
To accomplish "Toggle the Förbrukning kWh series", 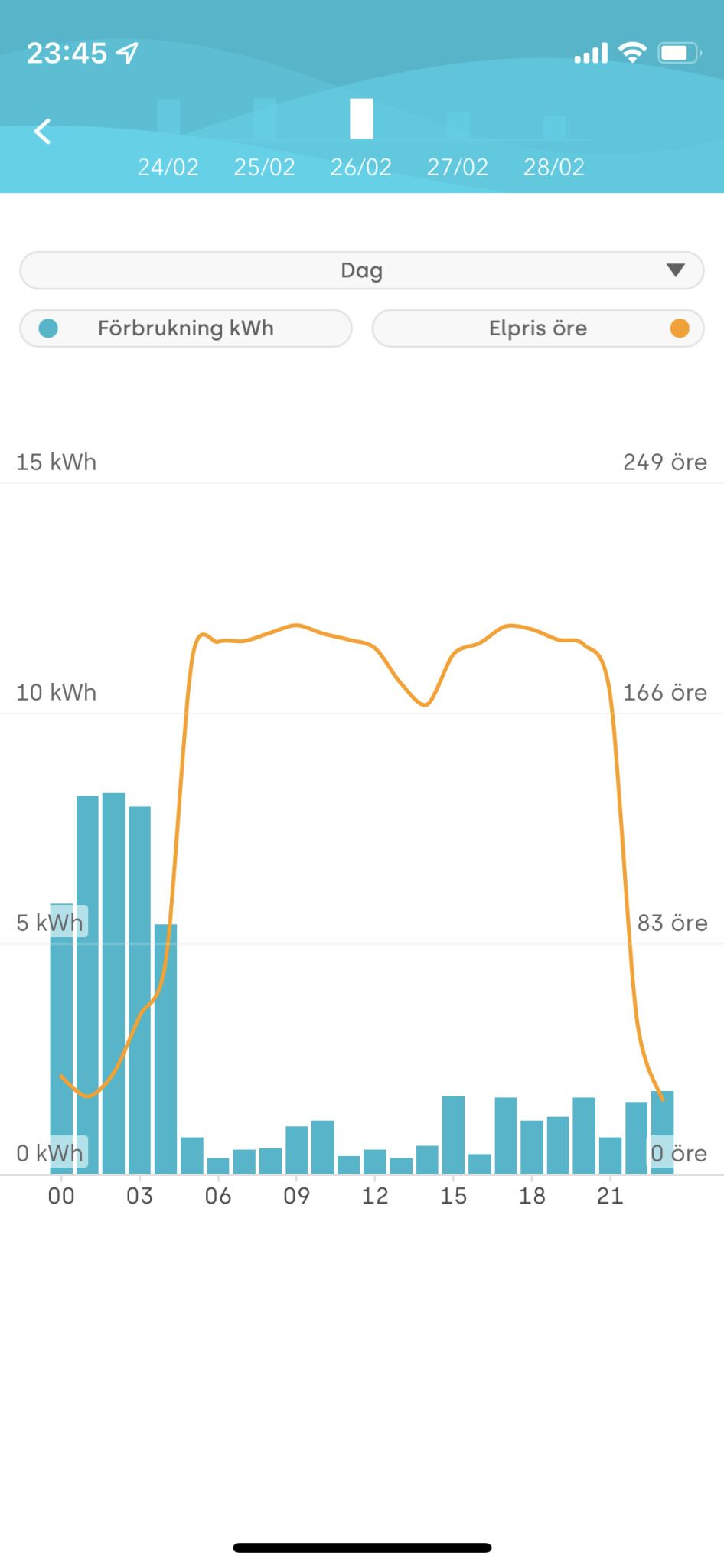I will pyautogui.click(x=185, y=328).
